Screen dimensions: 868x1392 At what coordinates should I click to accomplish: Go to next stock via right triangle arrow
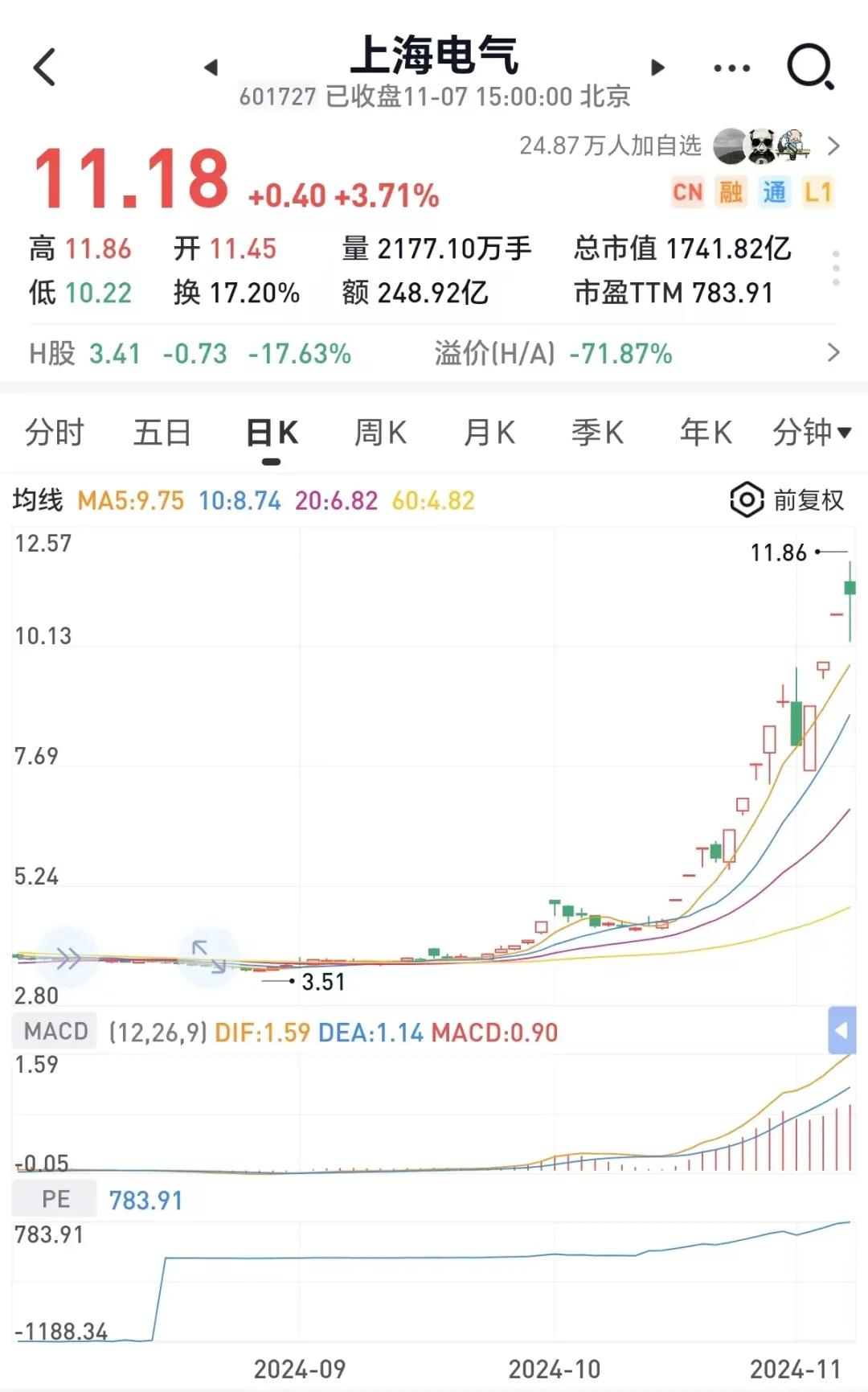(657, 66)
